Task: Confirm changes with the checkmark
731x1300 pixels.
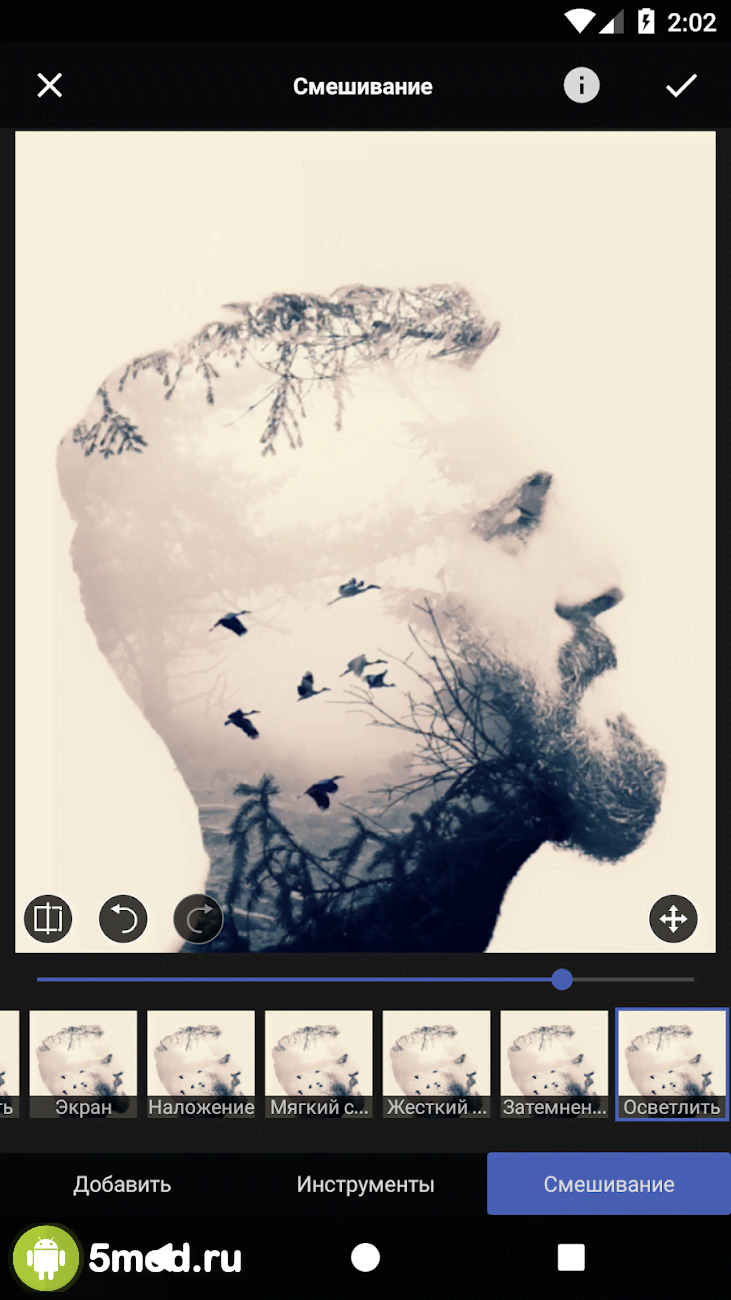Action: (681, 86)
